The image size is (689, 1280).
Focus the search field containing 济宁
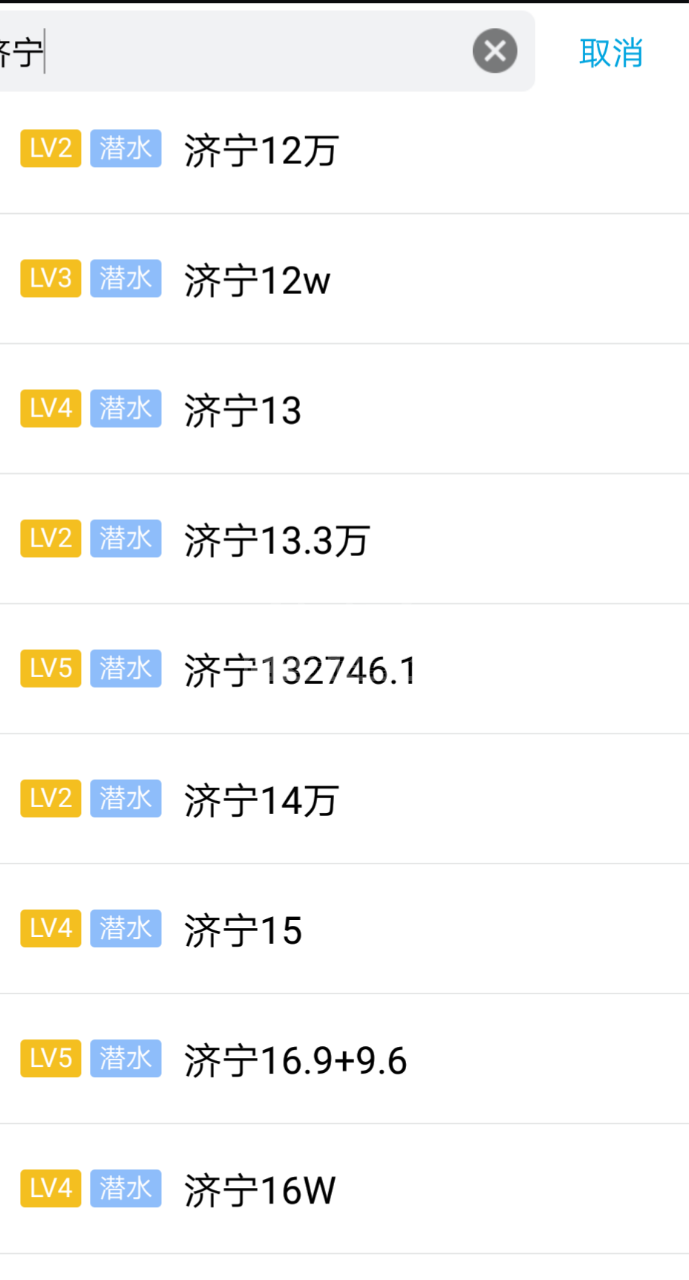tap(230, 52)
